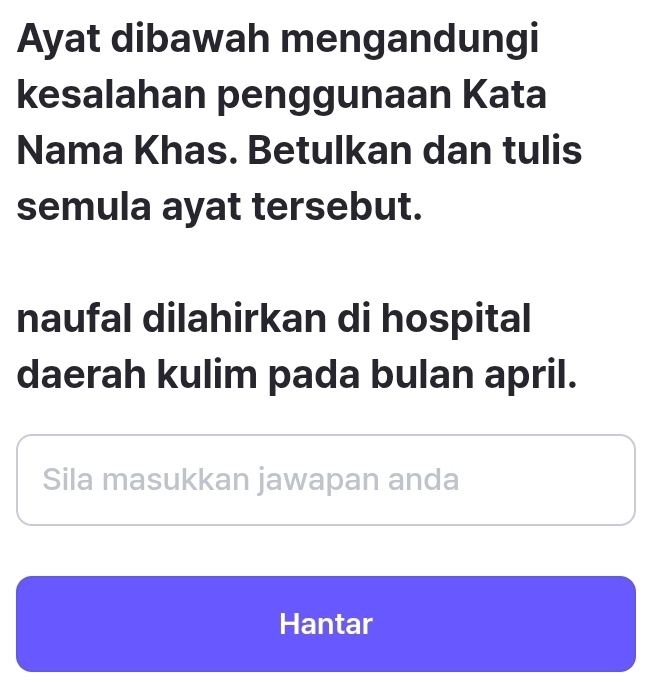The height and width of the screenshot is (684, 658).
Task: Submit the answer with Hantar
Action: pos(326,624)
